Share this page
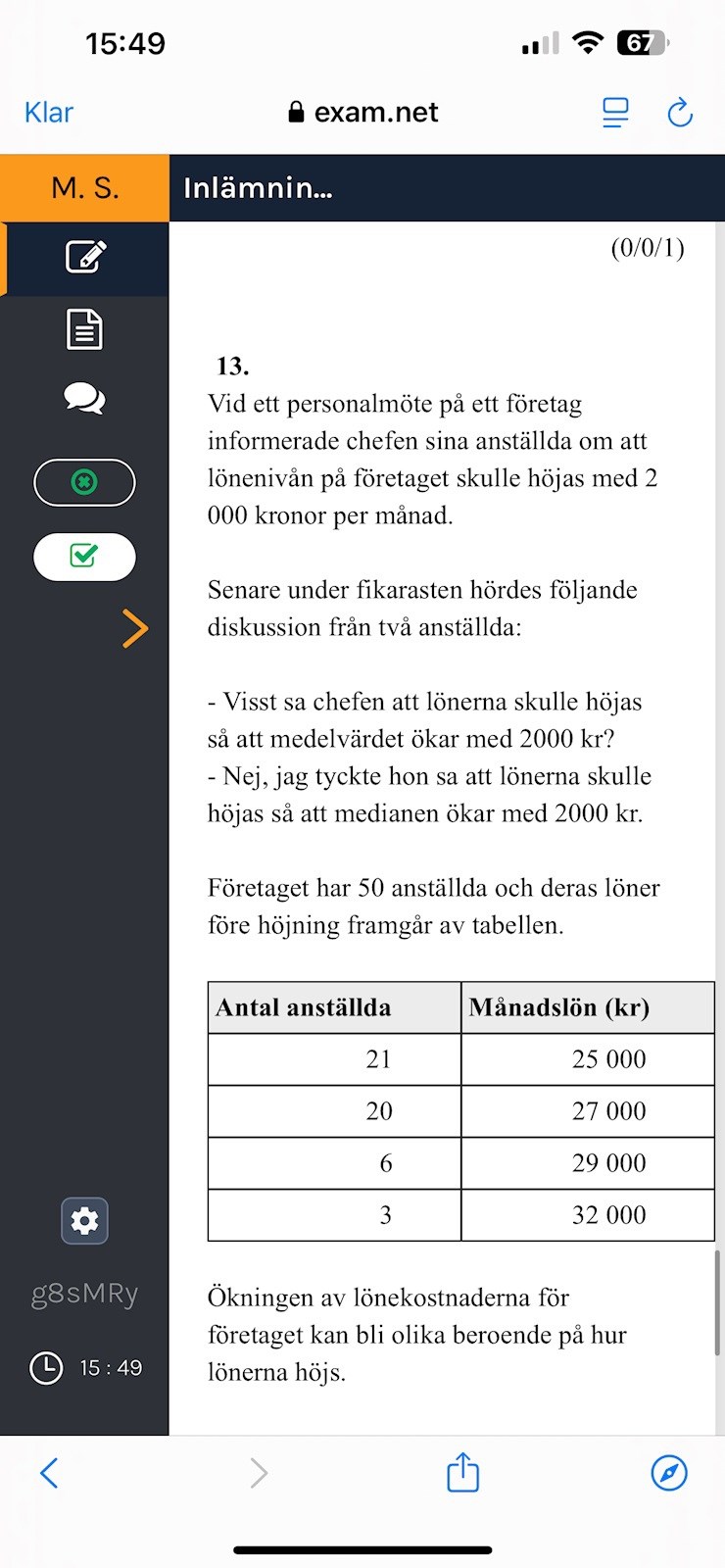The height and width of the screenshot is (1568, 725). pos(462,1472)
